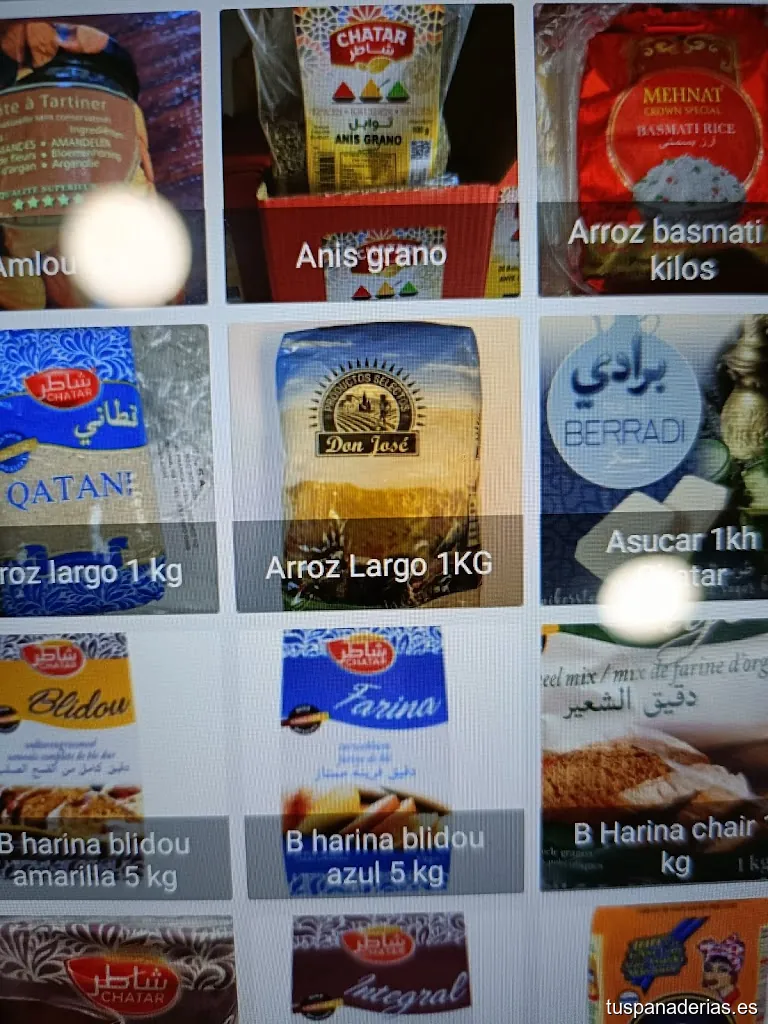This screenshot has width=768, height=1024.
Task: Open the Don José Arroz Largo 1KG tile
Action: pos(378,465)
